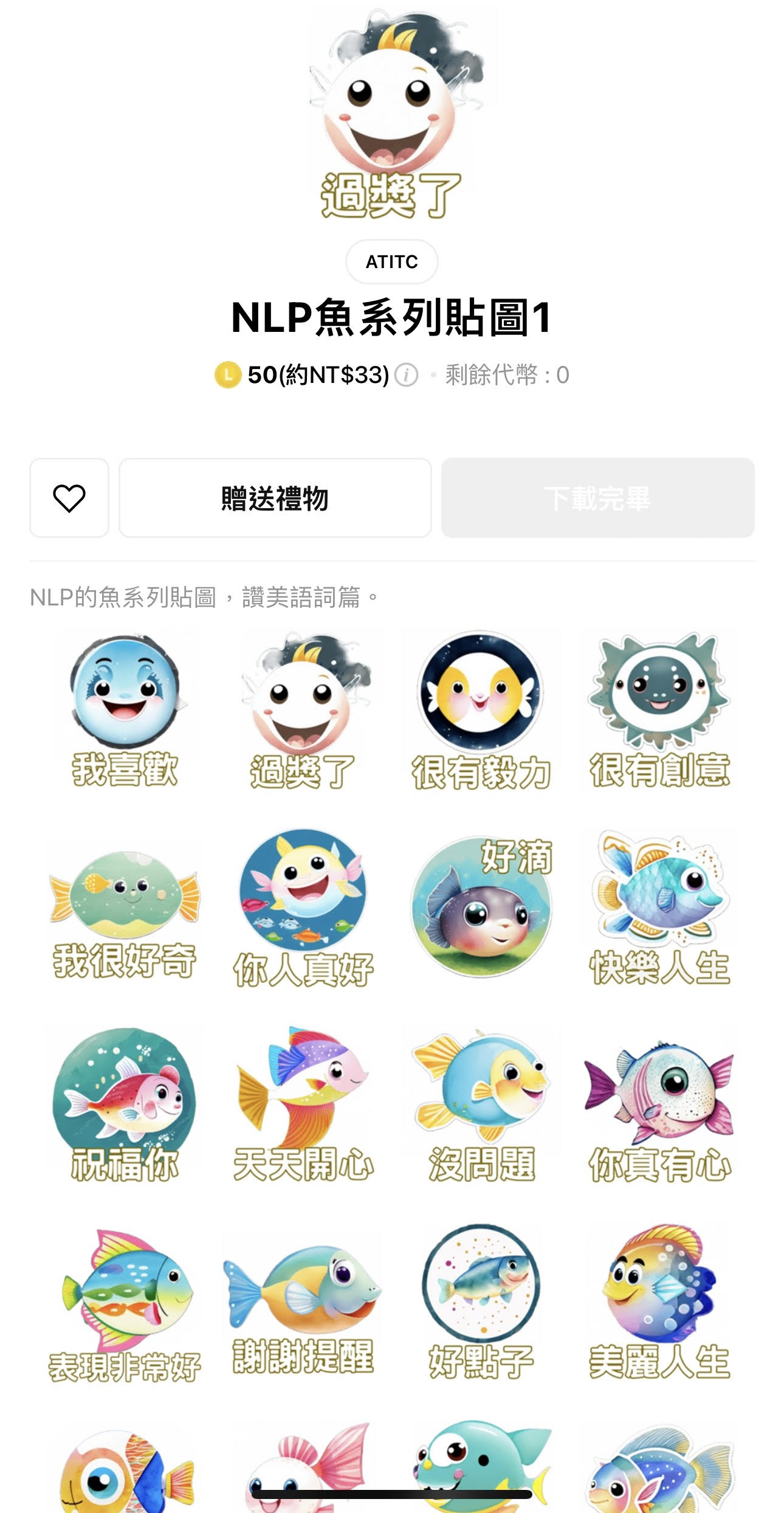The width and height of the screenshot is (784, 1513).
Task: Open the 天天開心 sticker
Action: [303, 1105]
